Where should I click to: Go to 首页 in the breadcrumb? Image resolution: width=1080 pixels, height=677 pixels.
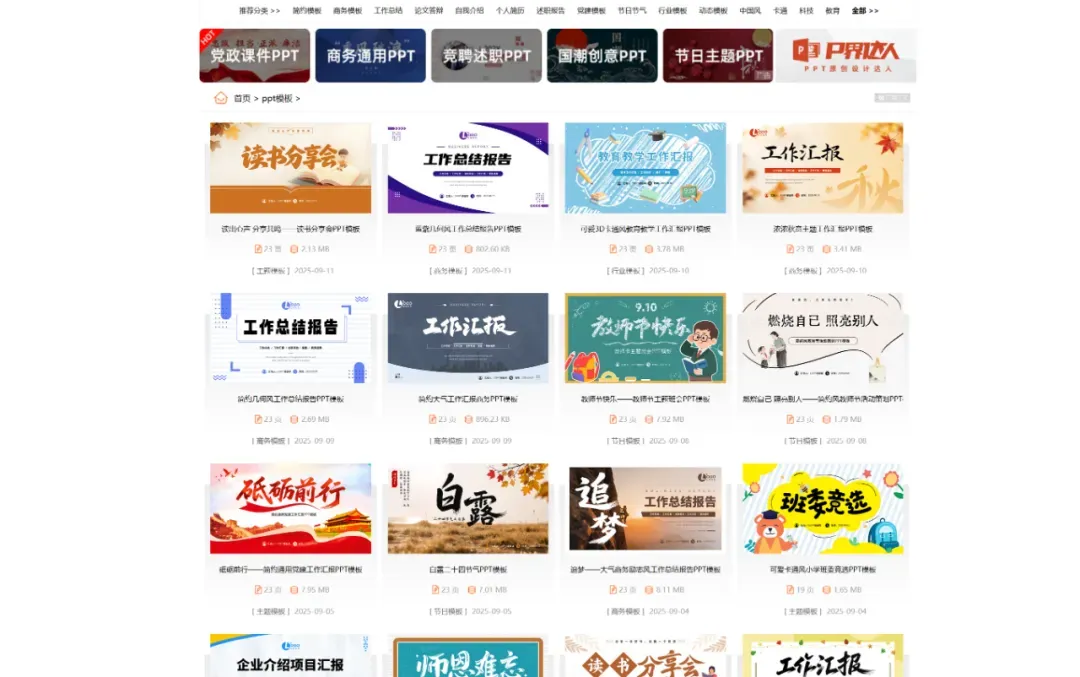(242, 98)
